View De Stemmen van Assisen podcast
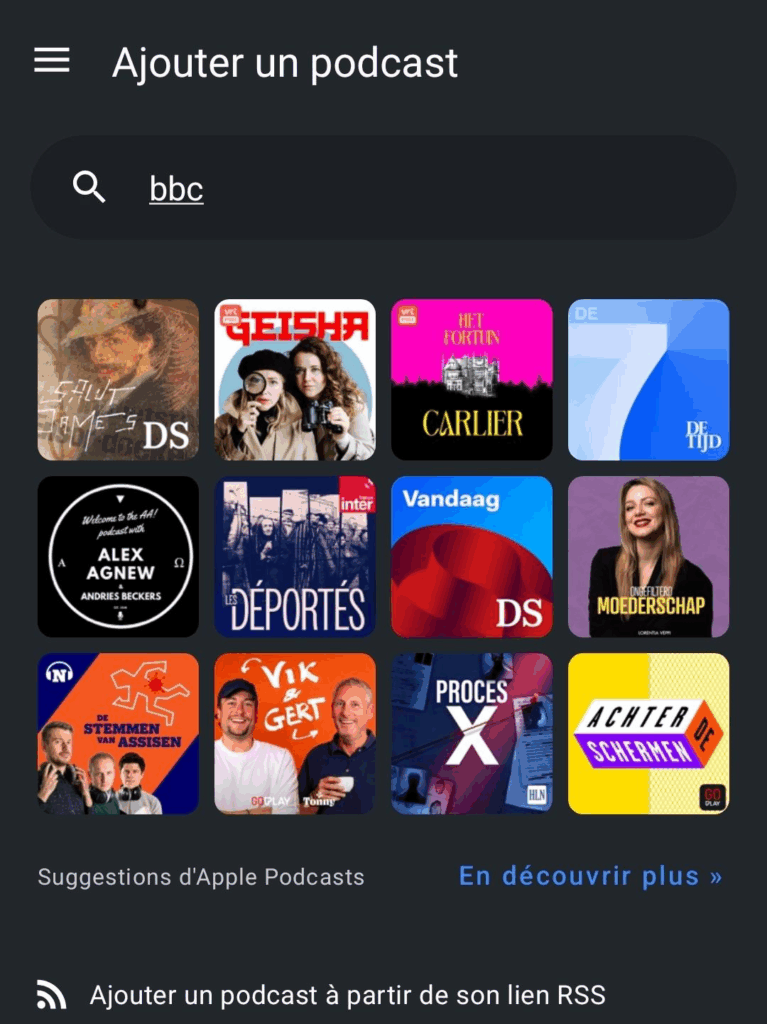The image size is (767, 1024). (x=118, y=734)
